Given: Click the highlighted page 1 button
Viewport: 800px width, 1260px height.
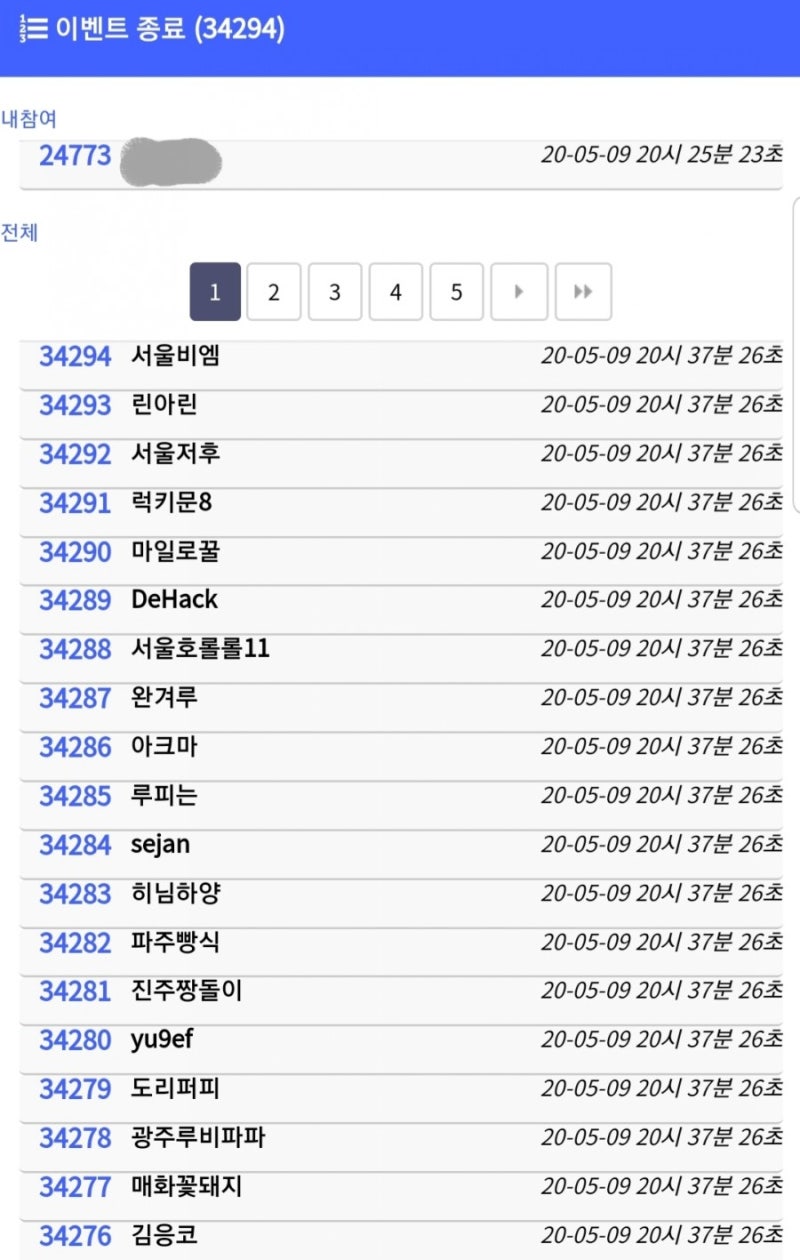Looking at the screenshot, I should pos(213,292).
